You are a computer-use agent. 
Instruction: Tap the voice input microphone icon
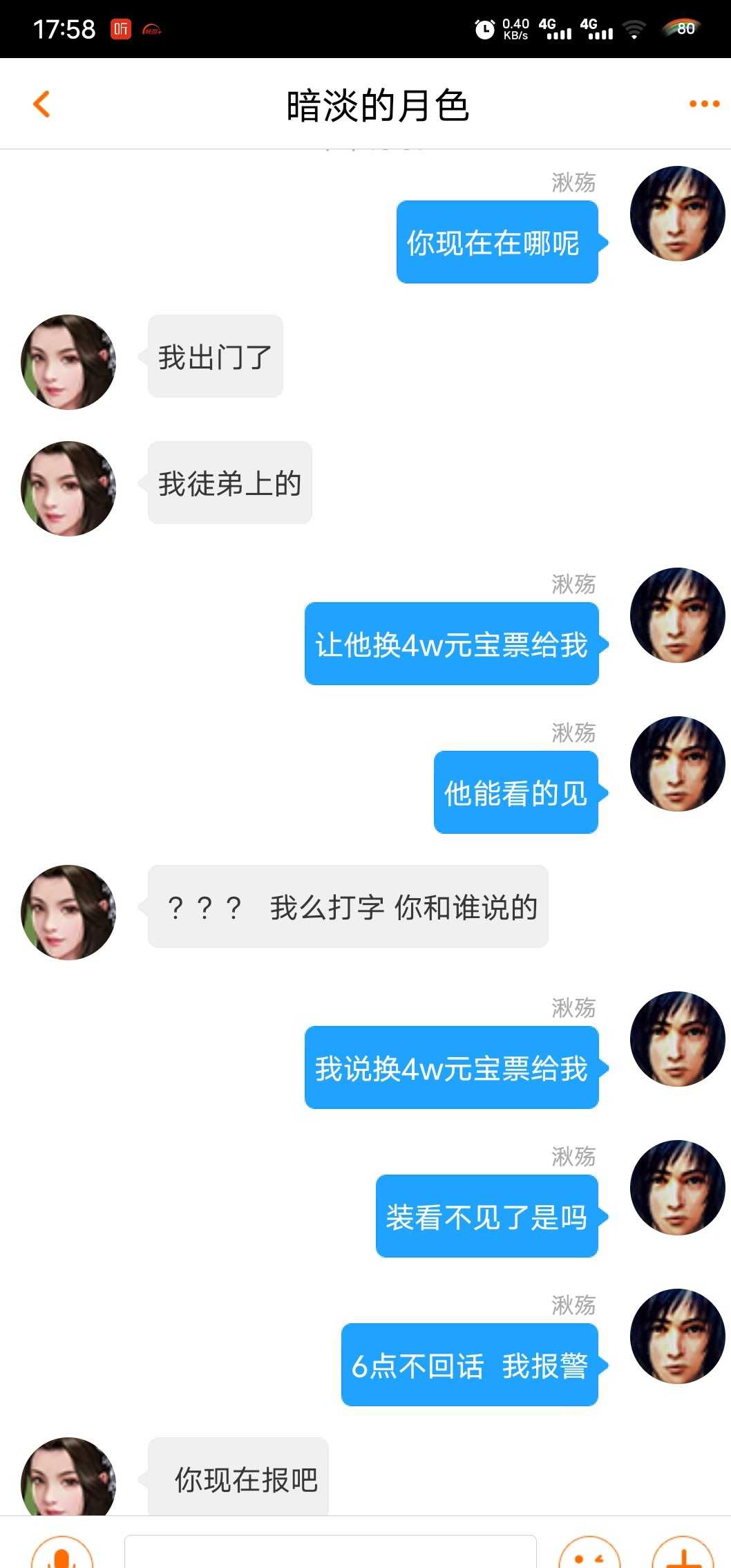point(61,1556)
